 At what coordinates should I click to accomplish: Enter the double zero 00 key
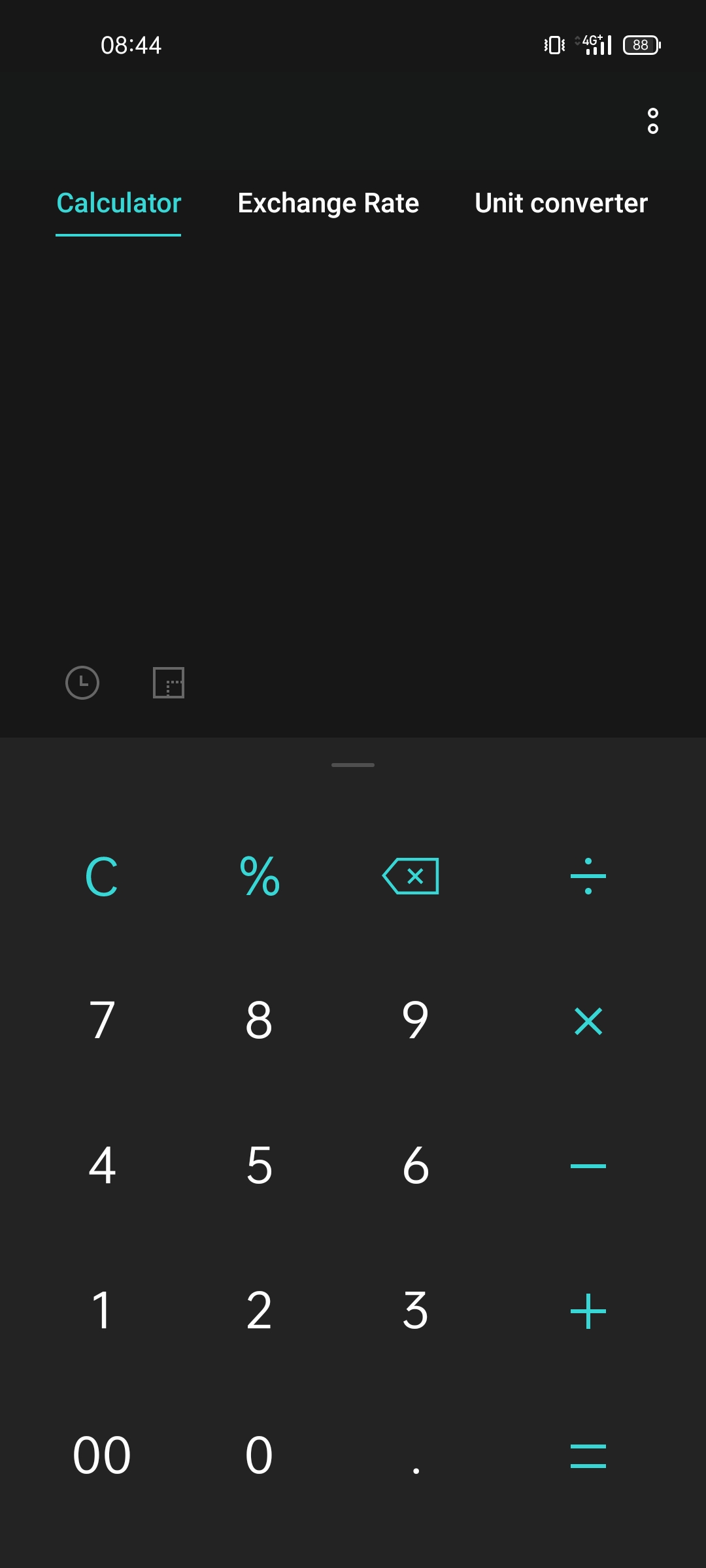(x=102, y=1456)
